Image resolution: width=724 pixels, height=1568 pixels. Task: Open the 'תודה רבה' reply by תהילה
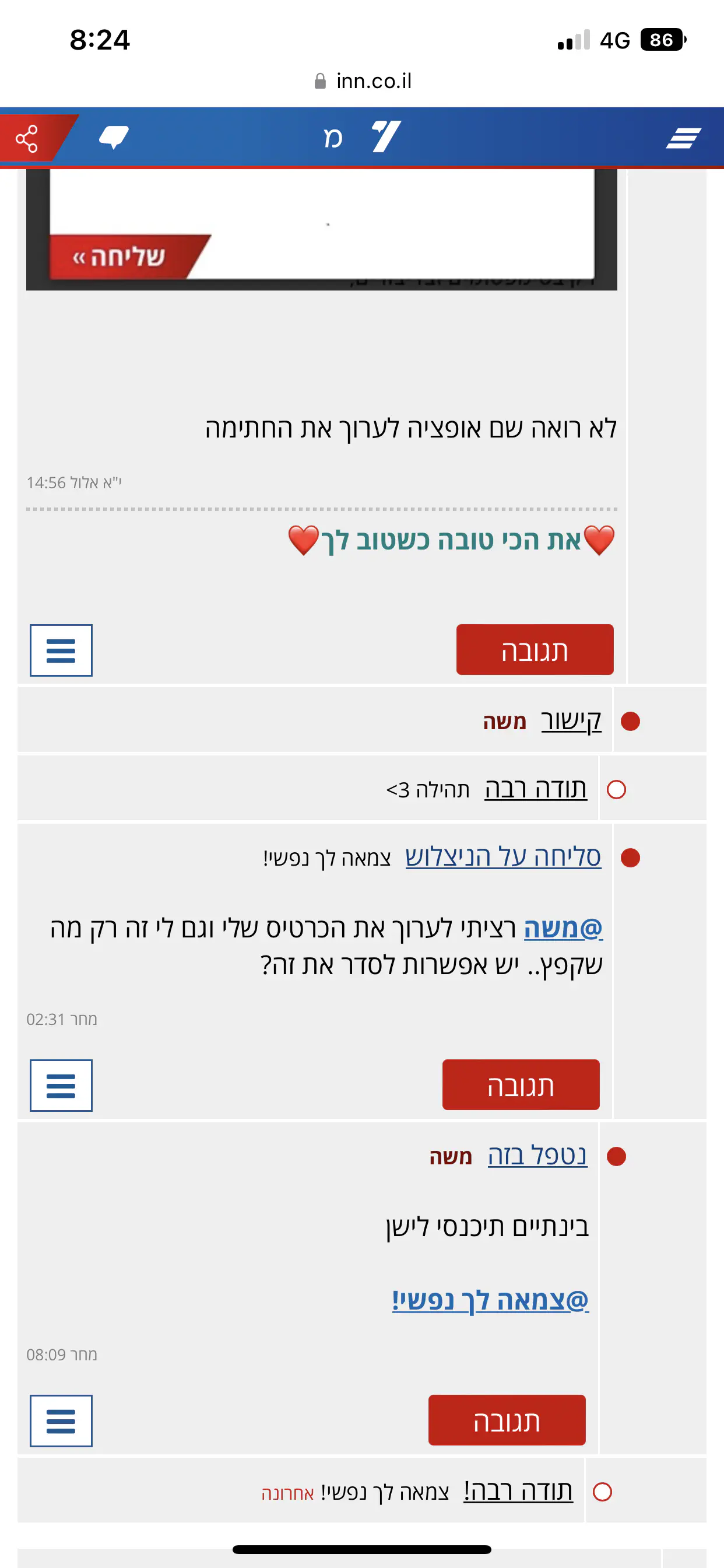click(535, 789)
